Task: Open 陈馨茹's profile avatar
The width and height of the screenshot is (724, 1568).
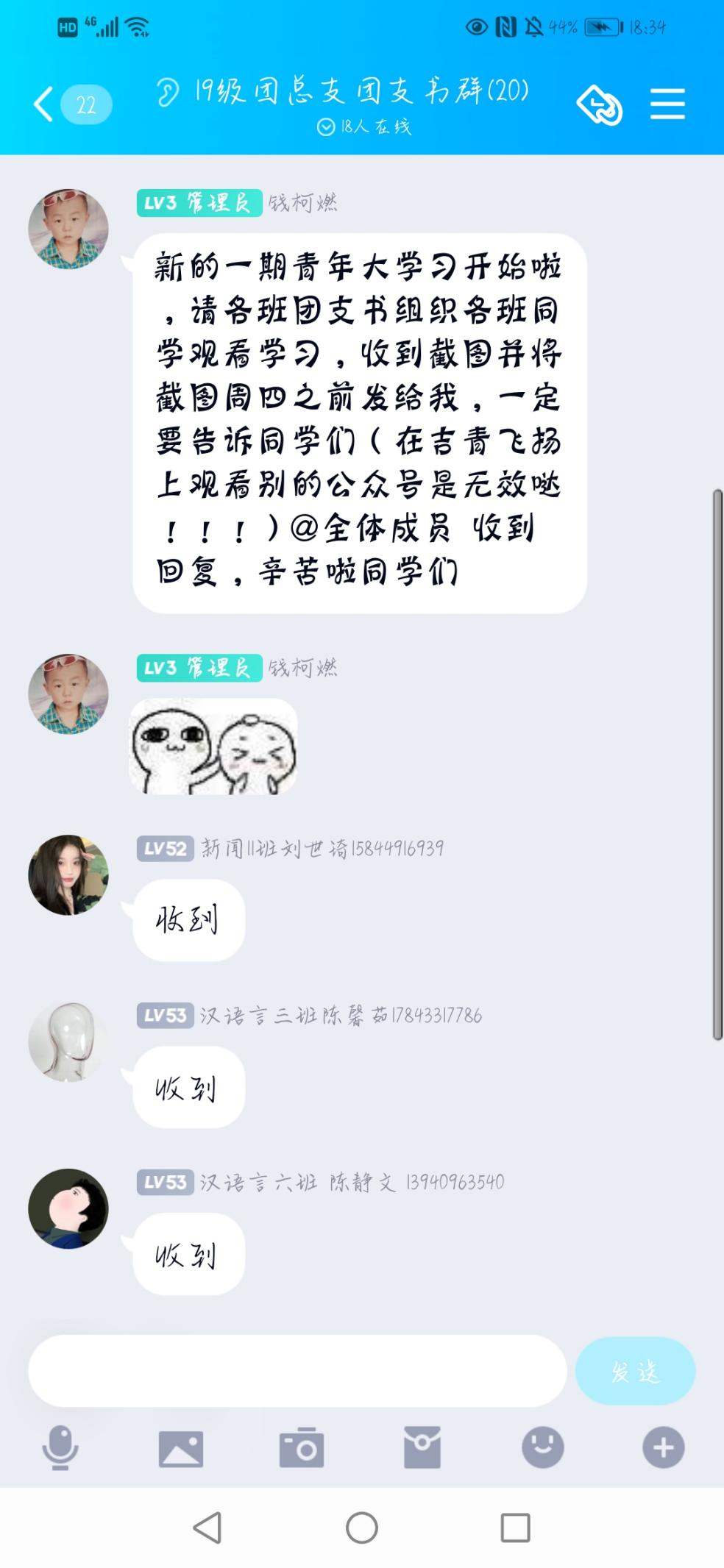Action: pyautogui.click(x=68, y=1041)
